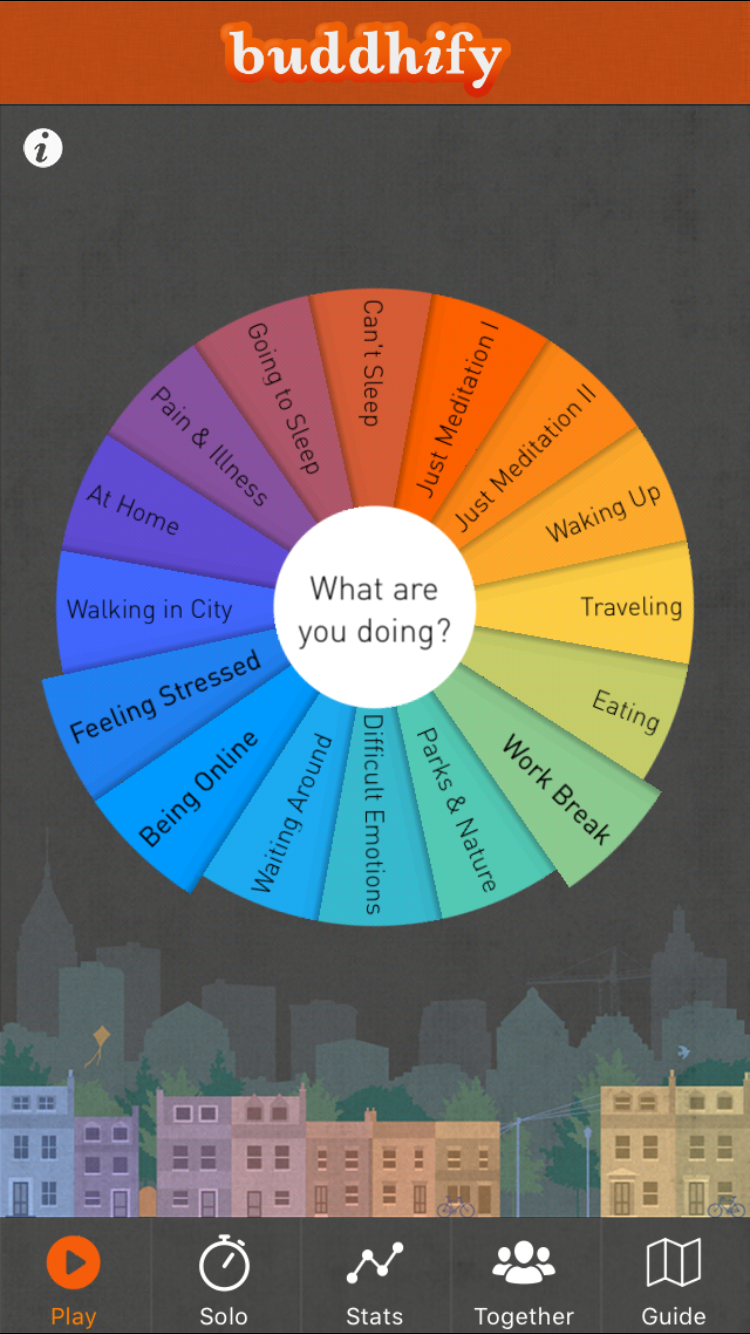Choose the Traveling wheel segment
The width and height of the screenshot is (750, 1334).
tap(630, 605)
